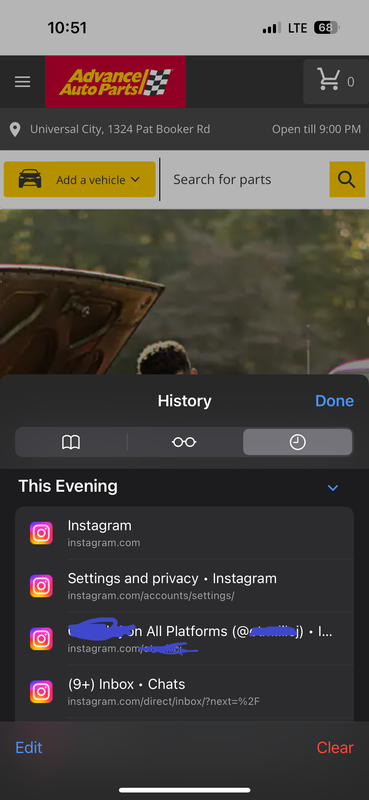This screenshot has width=369, height=800.
Task: Tap Done to close History
Action: (334, 401)
